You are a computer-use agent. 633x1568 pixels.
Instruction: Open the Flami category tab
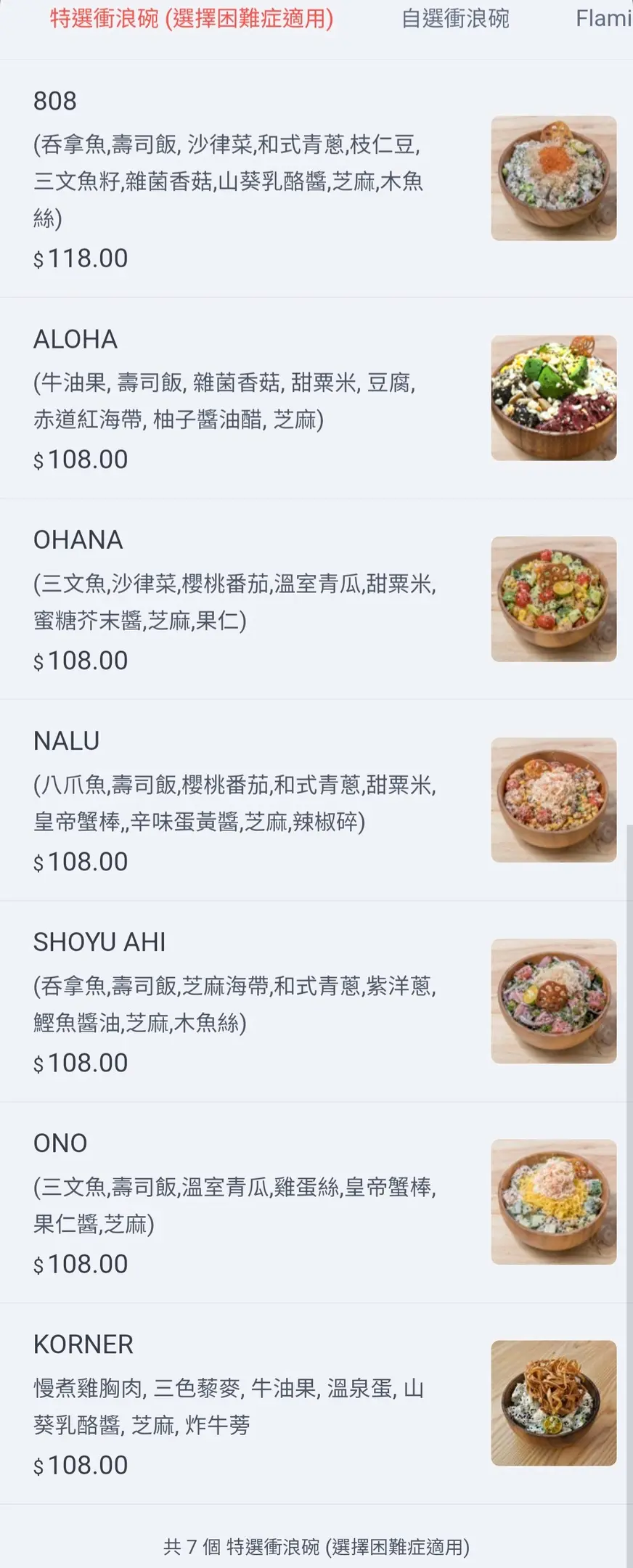coord(603,19)
